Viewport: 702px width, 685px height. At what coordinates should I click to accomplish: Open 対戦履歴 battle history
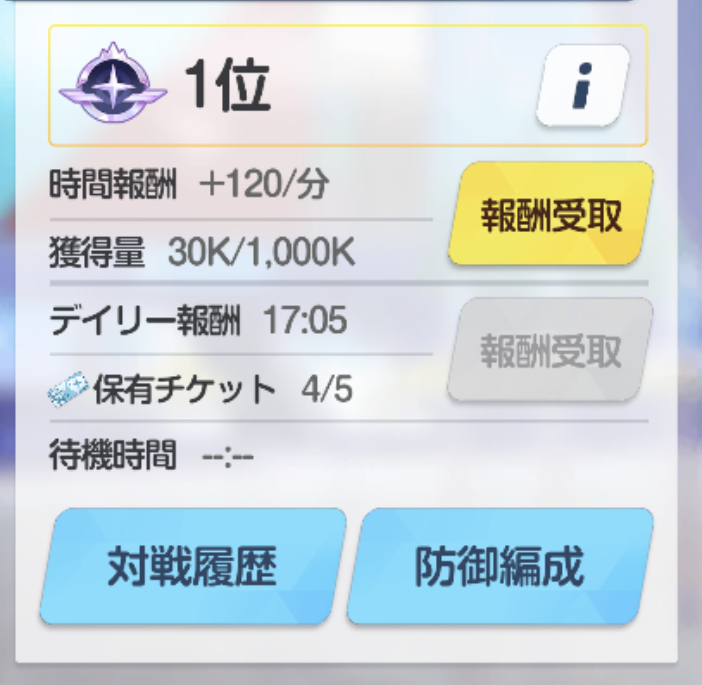[x=192, y=567]
